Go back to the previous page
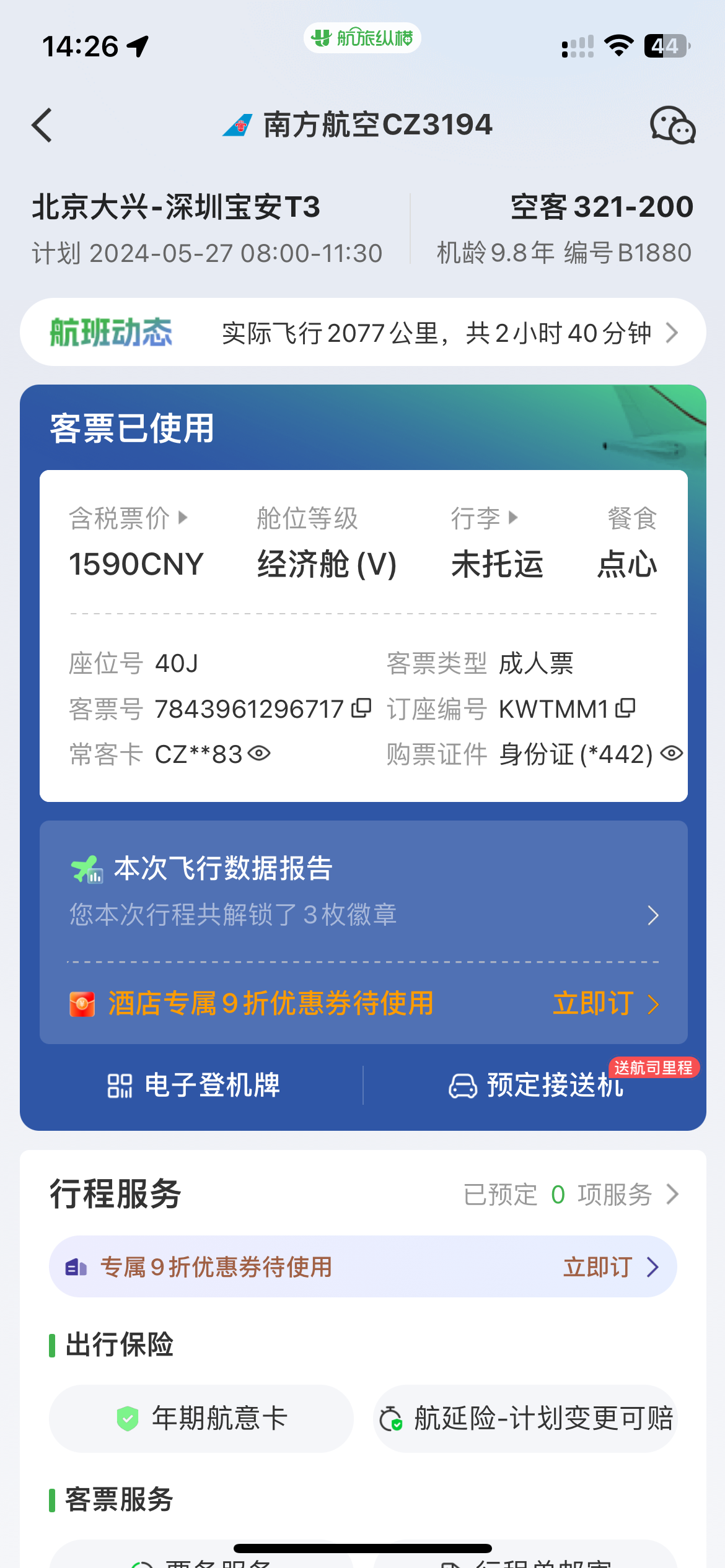The width and height of the screenshot is (725, 1568). [x=42, y=125]
